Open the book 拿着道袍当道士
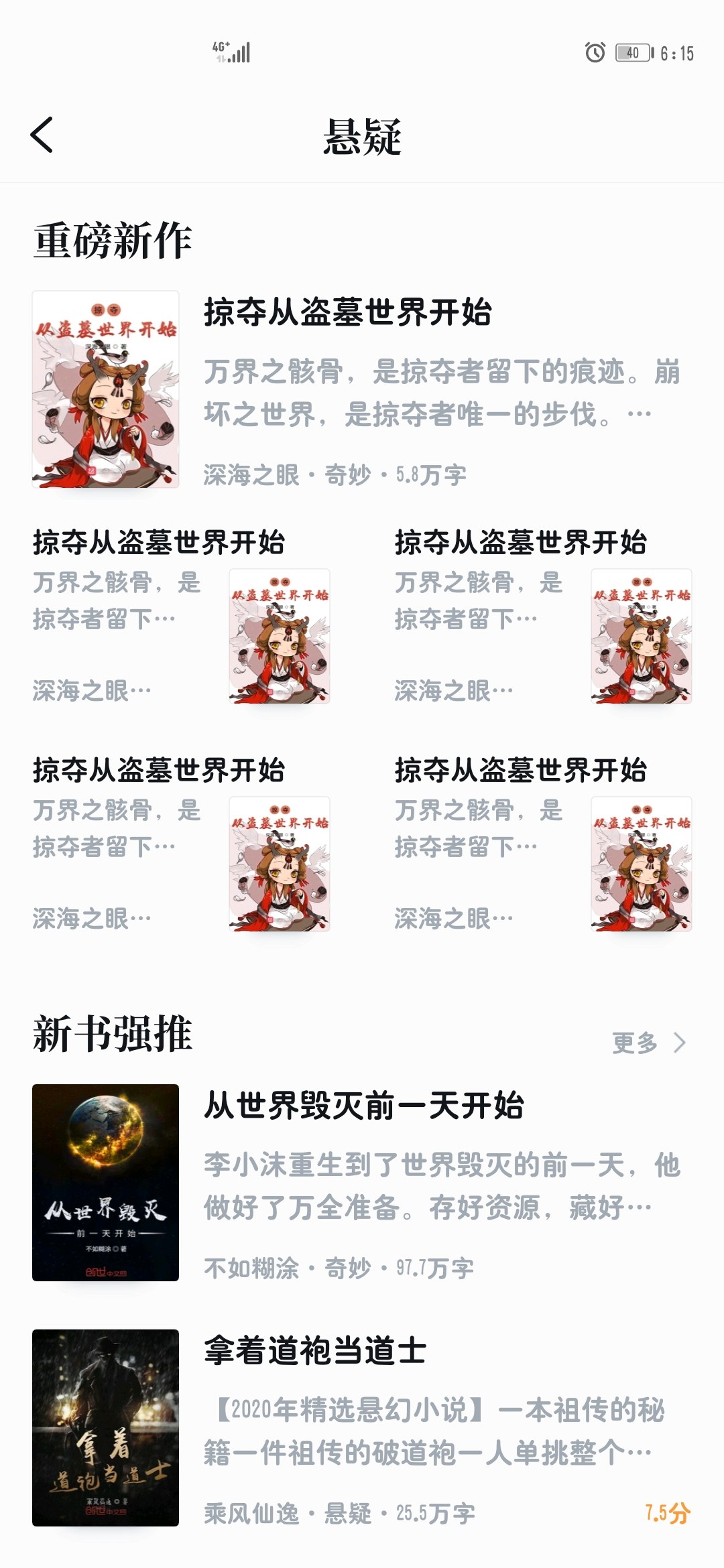Viewport: 724px width, 1568px height. point(315,1351)
